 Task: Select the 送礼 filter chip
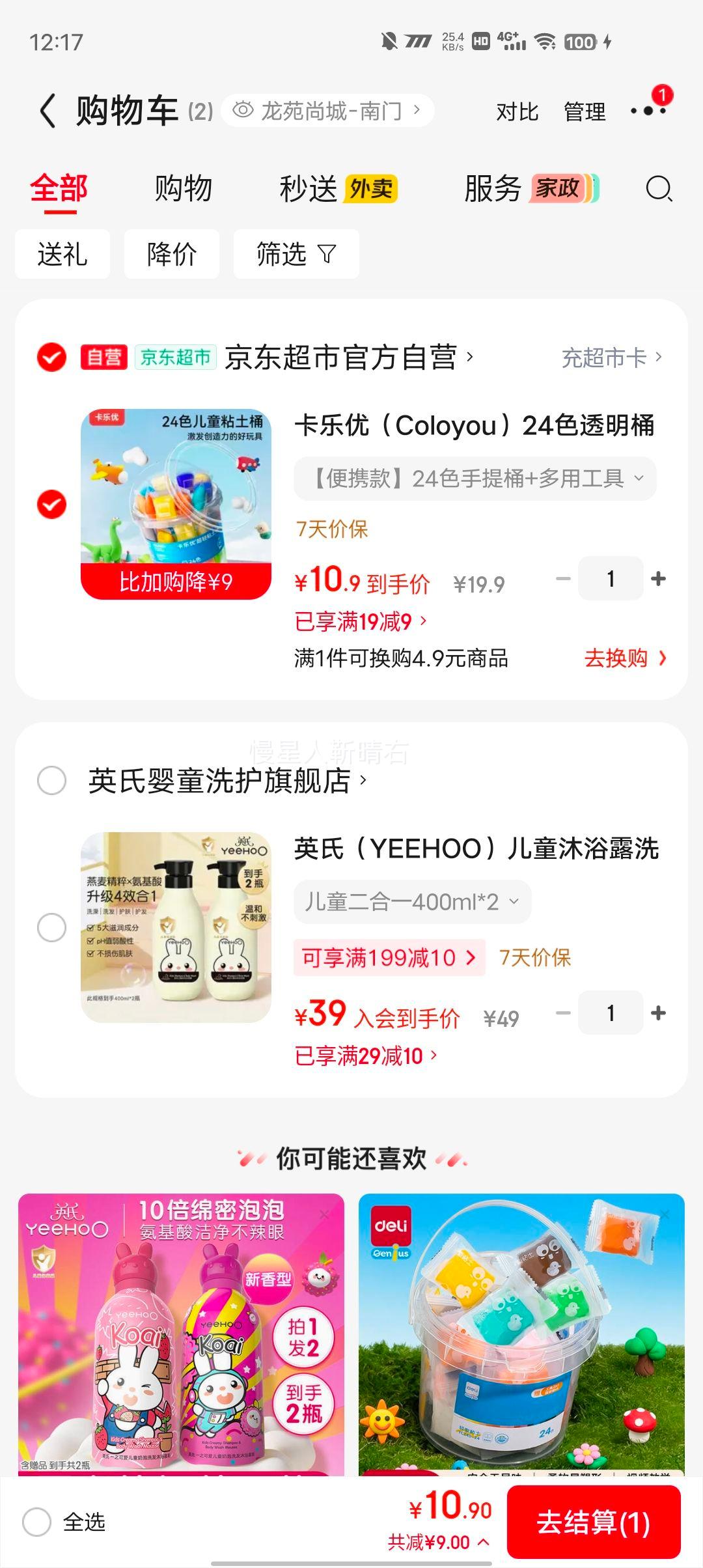(x=62, y=254)
